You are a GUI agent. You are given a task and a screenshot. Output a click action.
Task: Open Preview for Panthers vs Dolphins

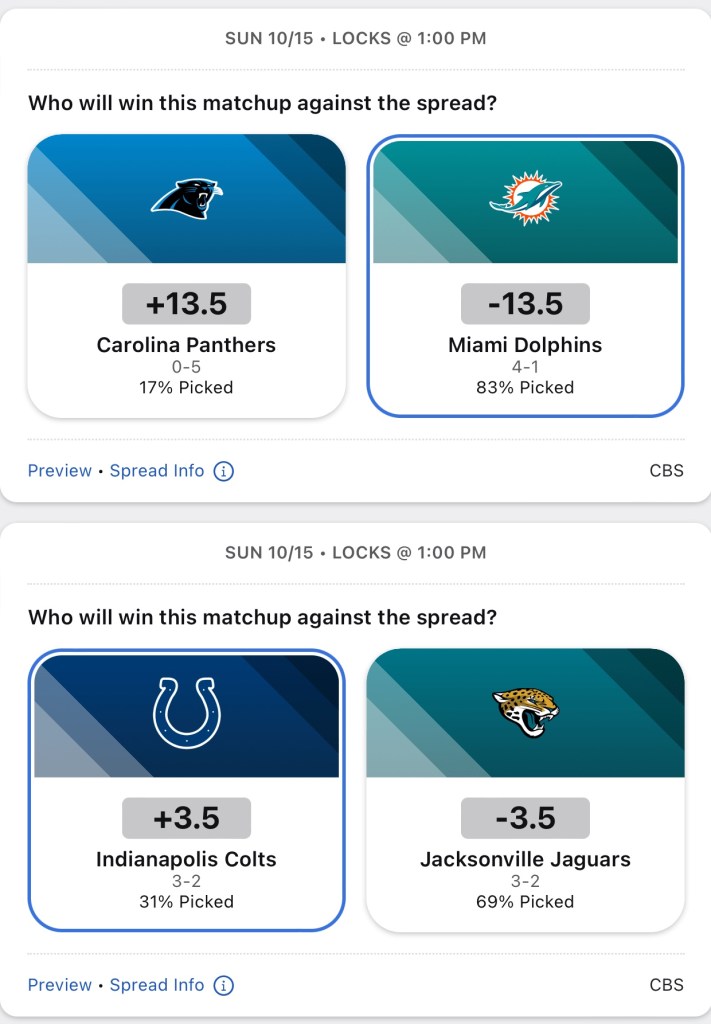59,471
